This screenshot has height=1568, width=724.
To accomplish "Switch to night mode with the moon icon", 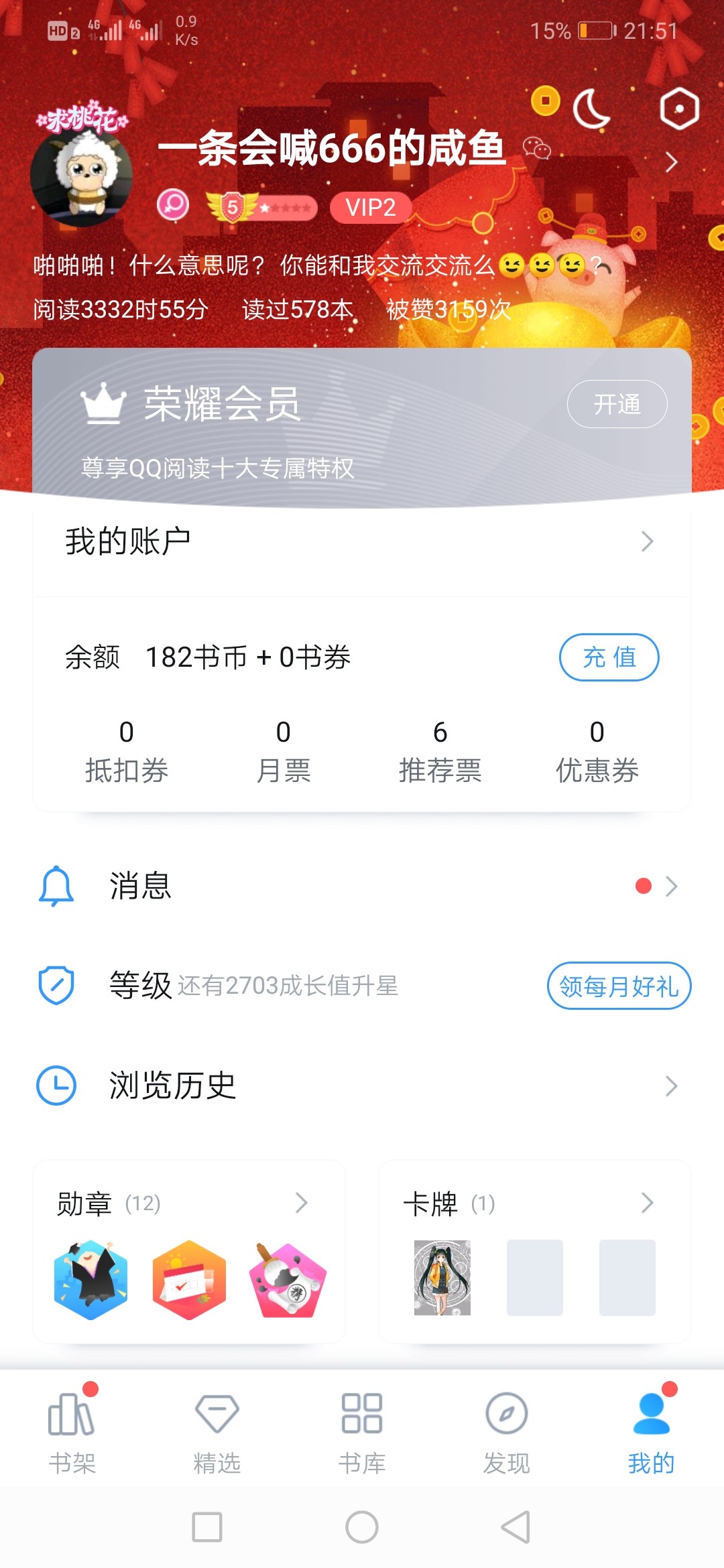I will coord(591,109).
